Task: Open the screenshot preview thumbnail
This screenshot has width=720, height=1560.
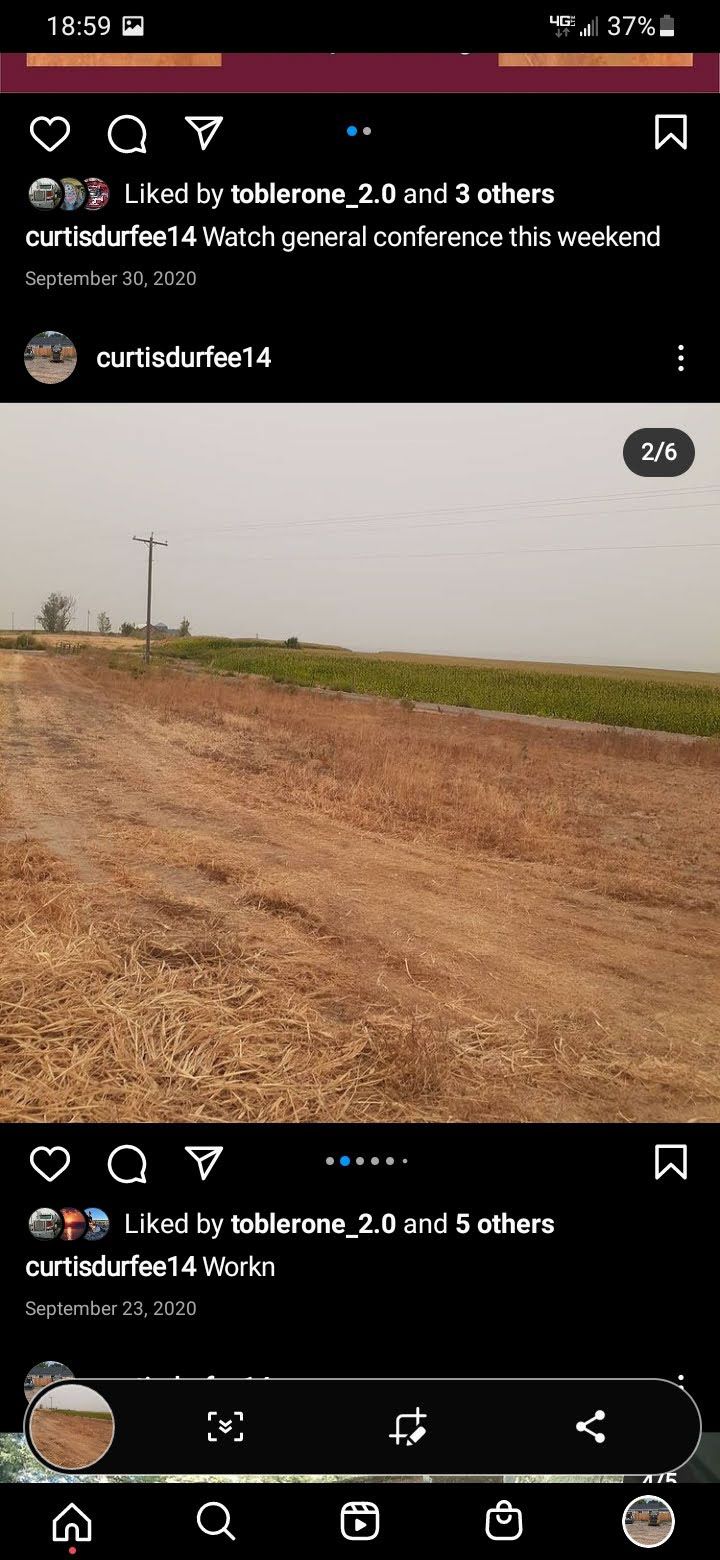Action: (x=71, y=1427)
